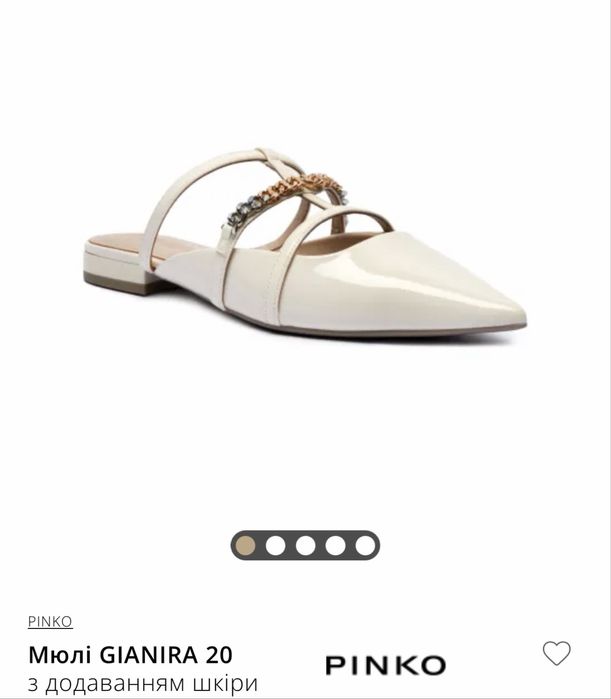The image size is (611, 699).
Task: Open the underlined PINKO brand link
Action: 50,621
